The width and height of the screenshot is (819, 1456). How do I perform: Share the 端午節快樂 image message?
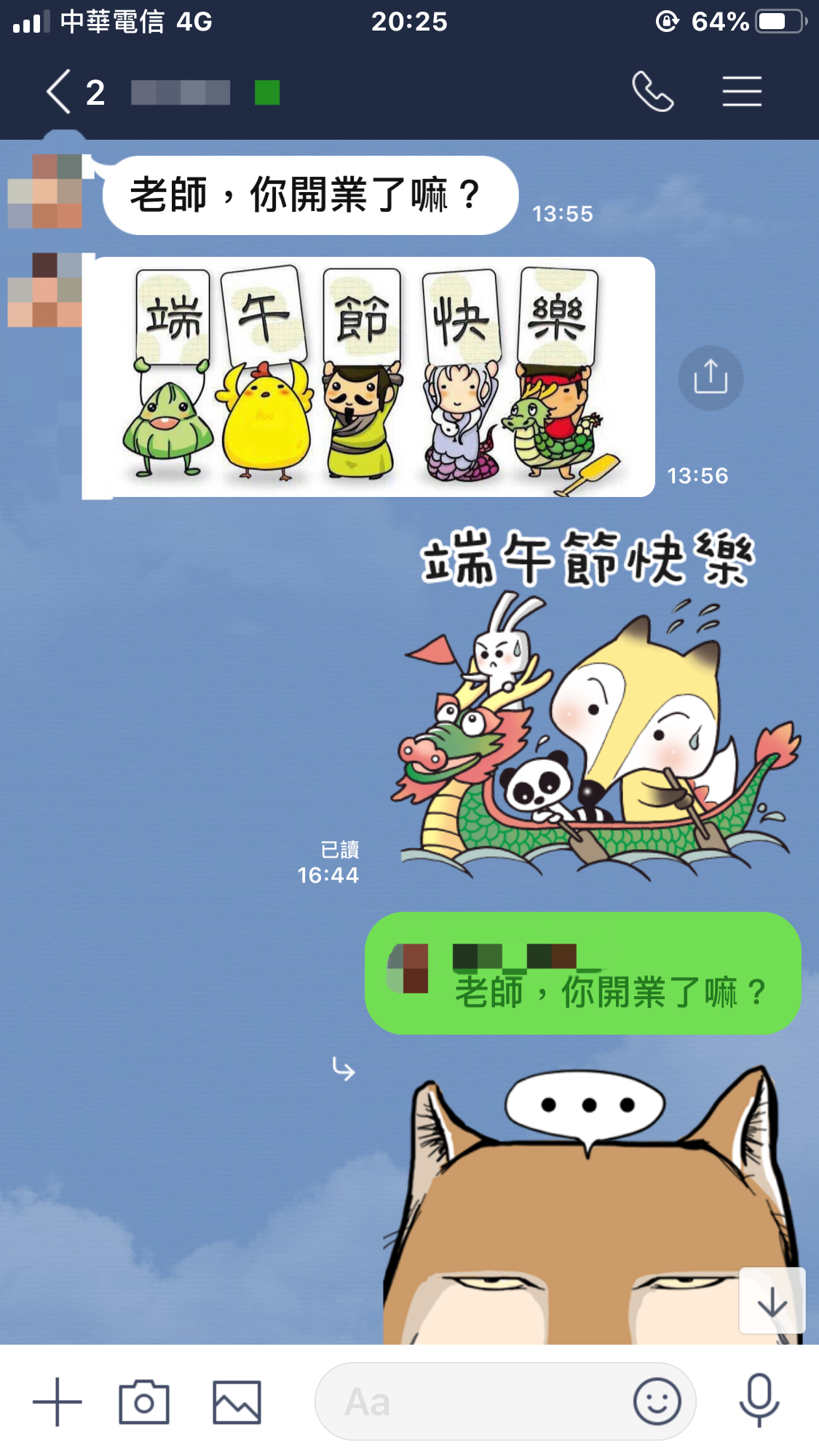(x=711, y=378)
